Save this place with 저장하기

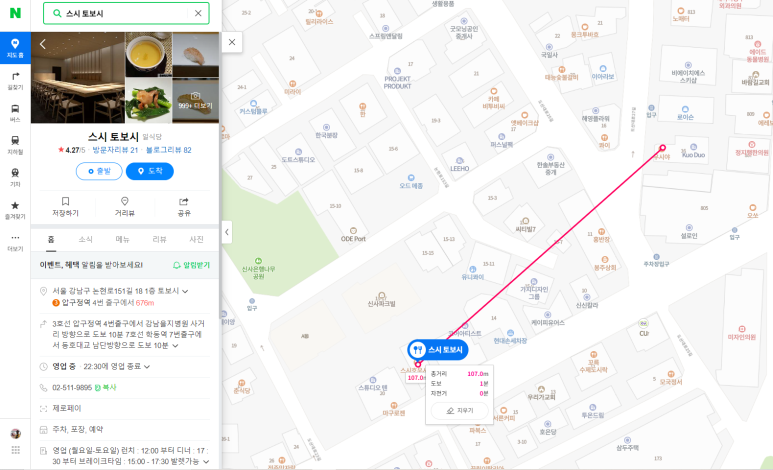coord(65,206)
